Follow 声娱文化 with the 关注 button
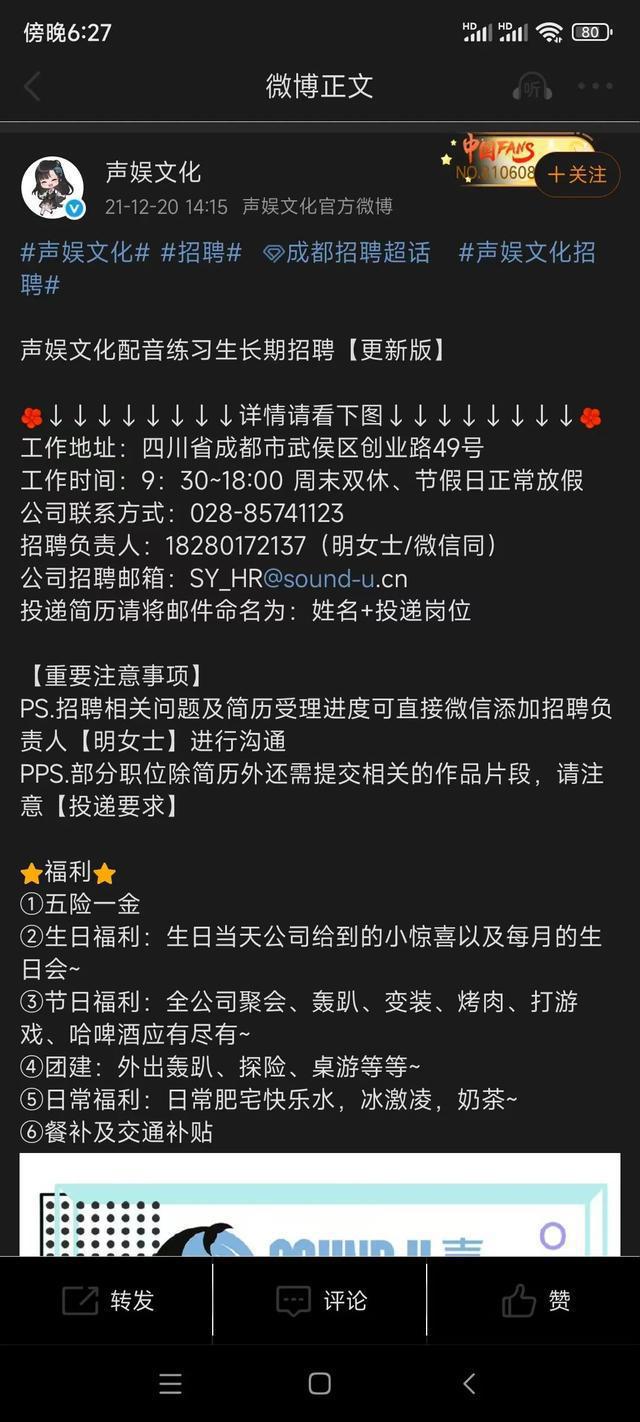640x1422 pixels. coord(577,174)
